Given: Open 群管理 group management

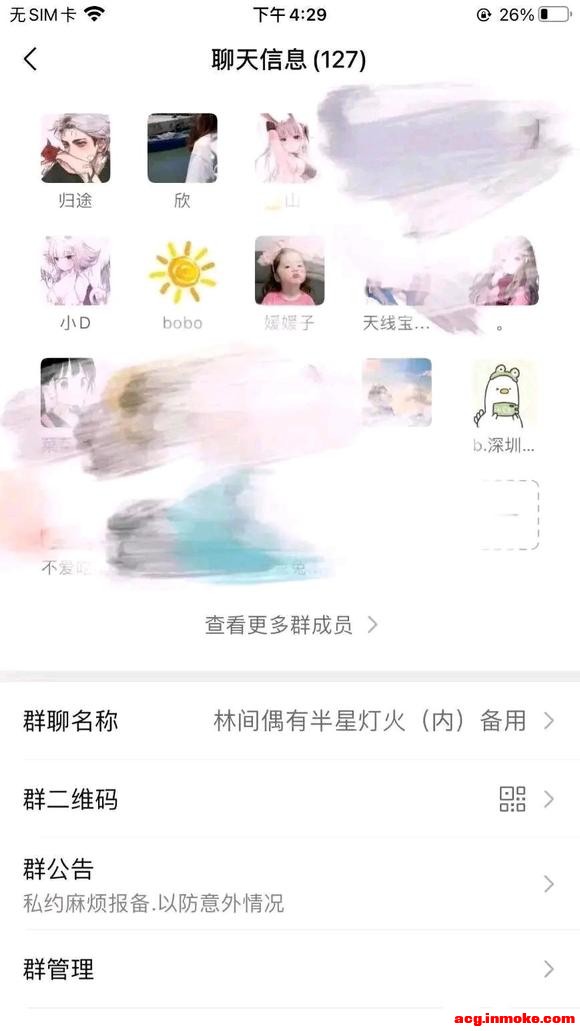Looking at the screenshot, I should tap(290, 969).
